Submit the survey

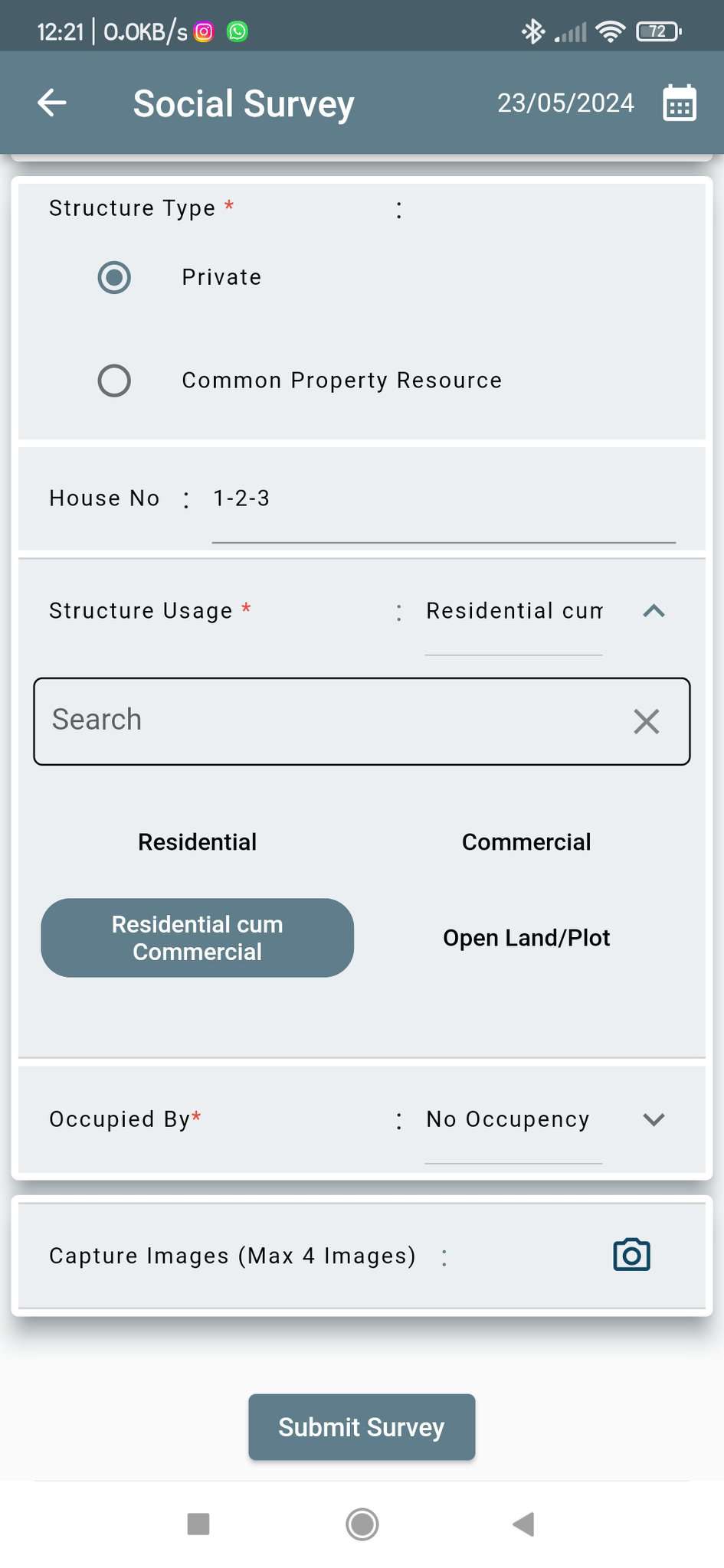(362, 1427)
